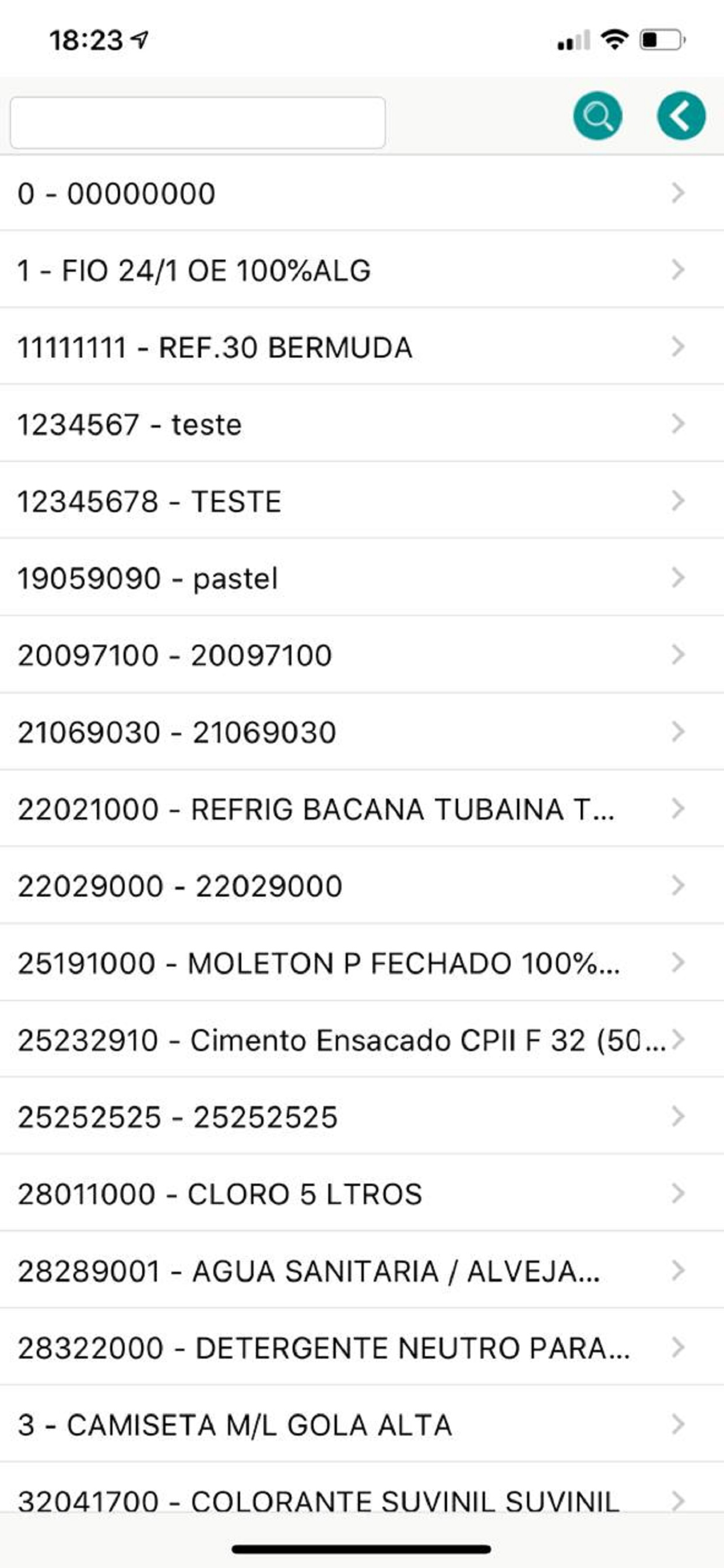Go back using the arrow icon

click(x=681, y=116)
